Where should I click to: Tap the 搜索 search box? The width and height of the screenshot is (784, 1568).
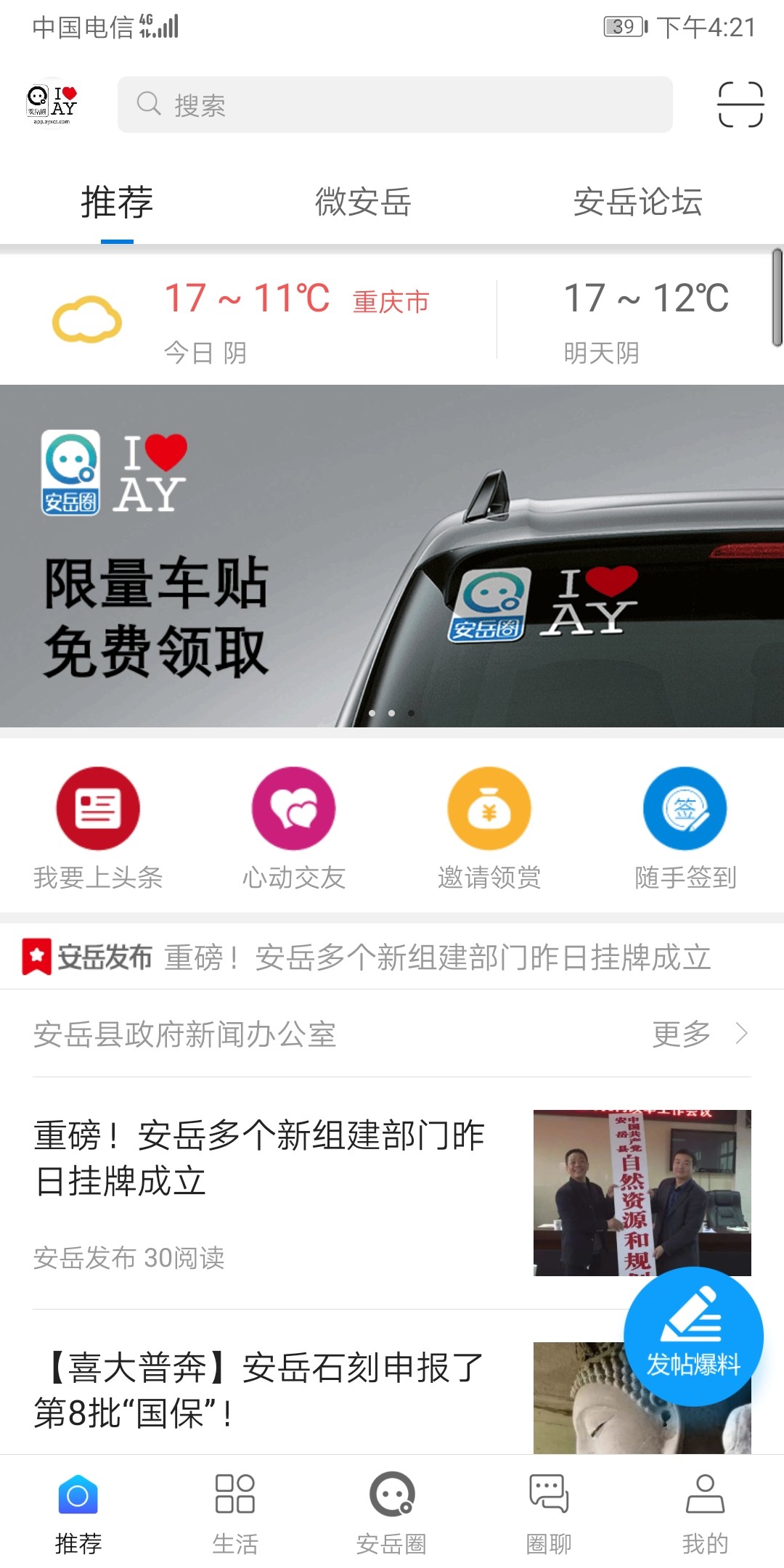point(395,105)
